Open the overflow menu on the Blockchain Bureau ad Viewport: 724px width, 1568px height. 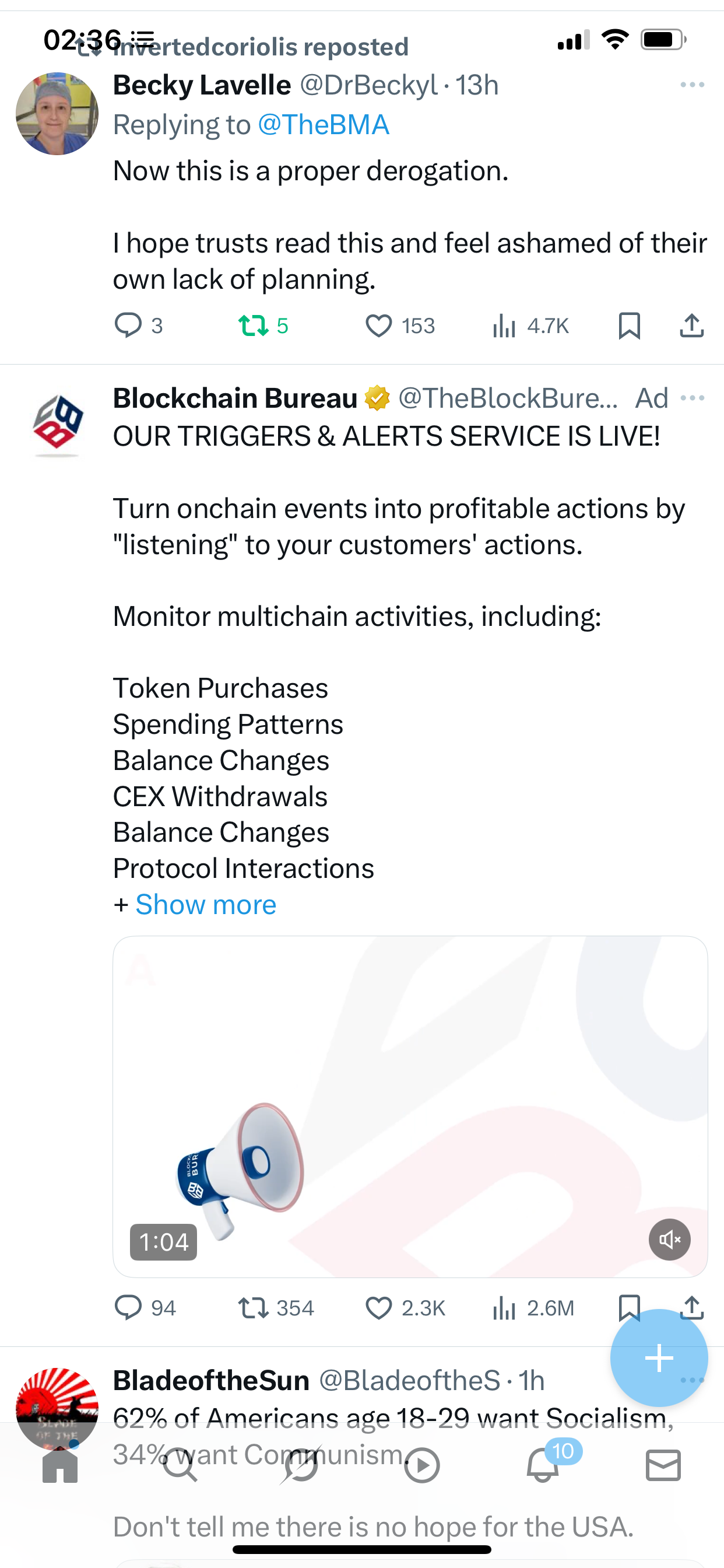pos(693,398)
